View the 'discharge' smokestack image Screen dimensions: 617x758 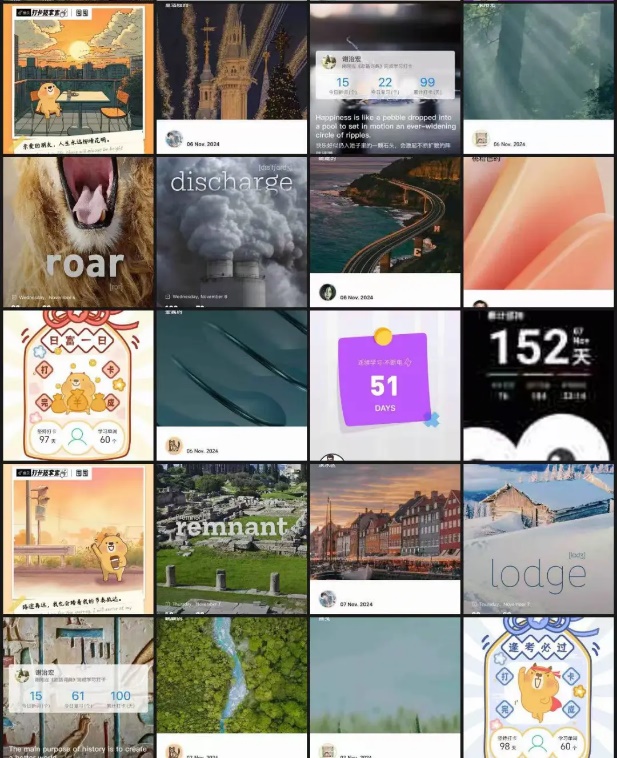point(232,231)
